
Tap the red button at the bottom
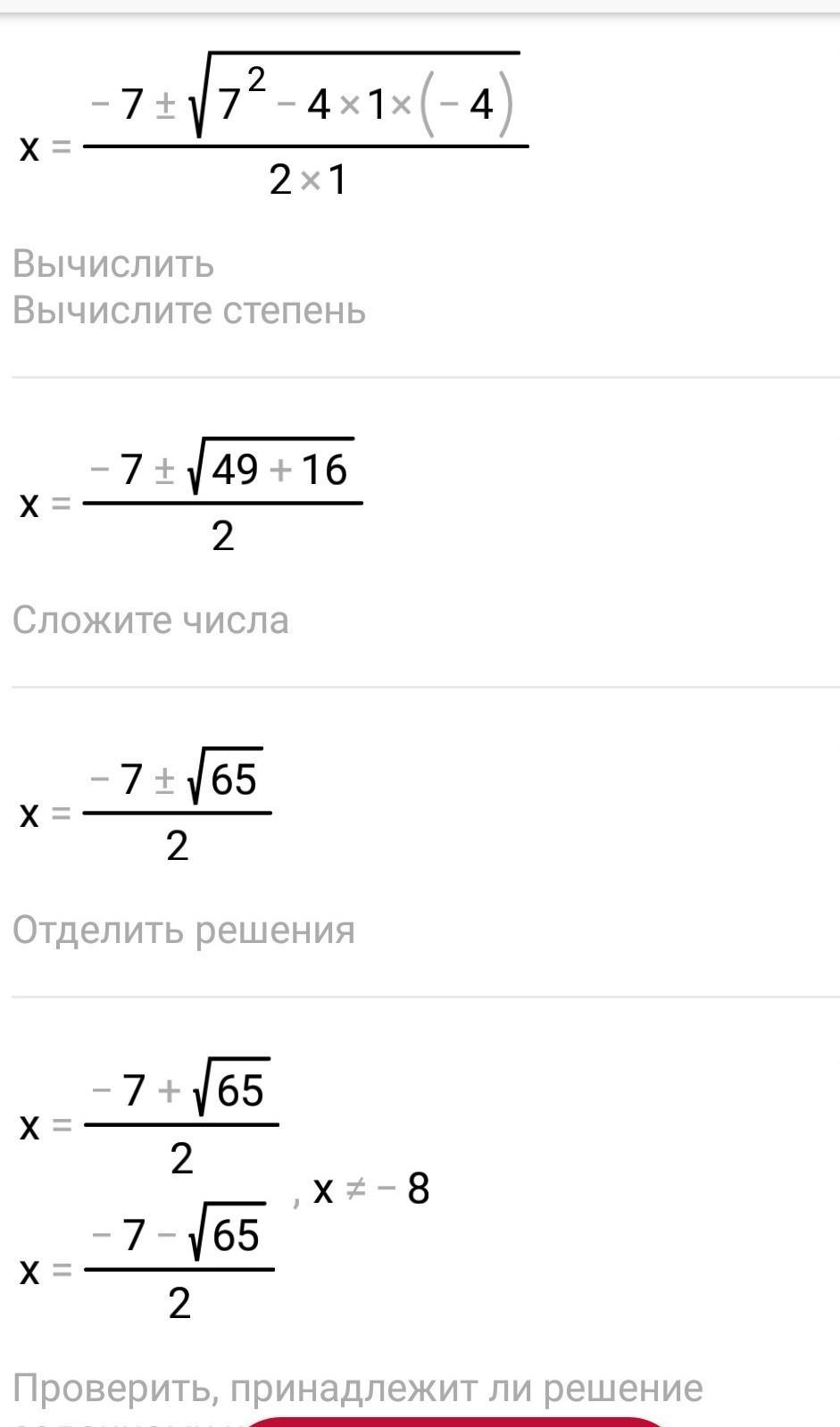tap(456, 1421)
